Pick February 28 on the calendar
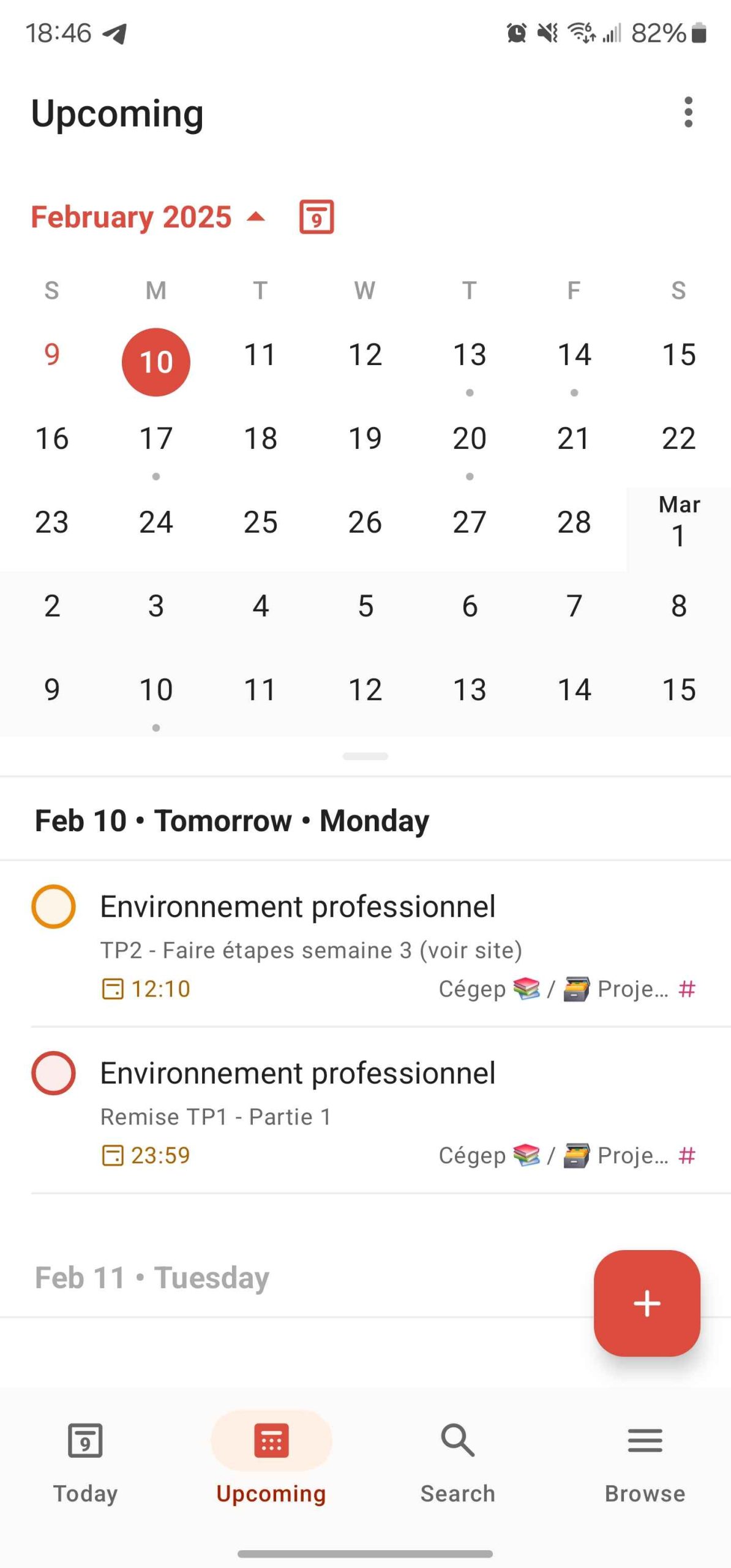This screenshot has width=731, height=1568. [574, 522]
